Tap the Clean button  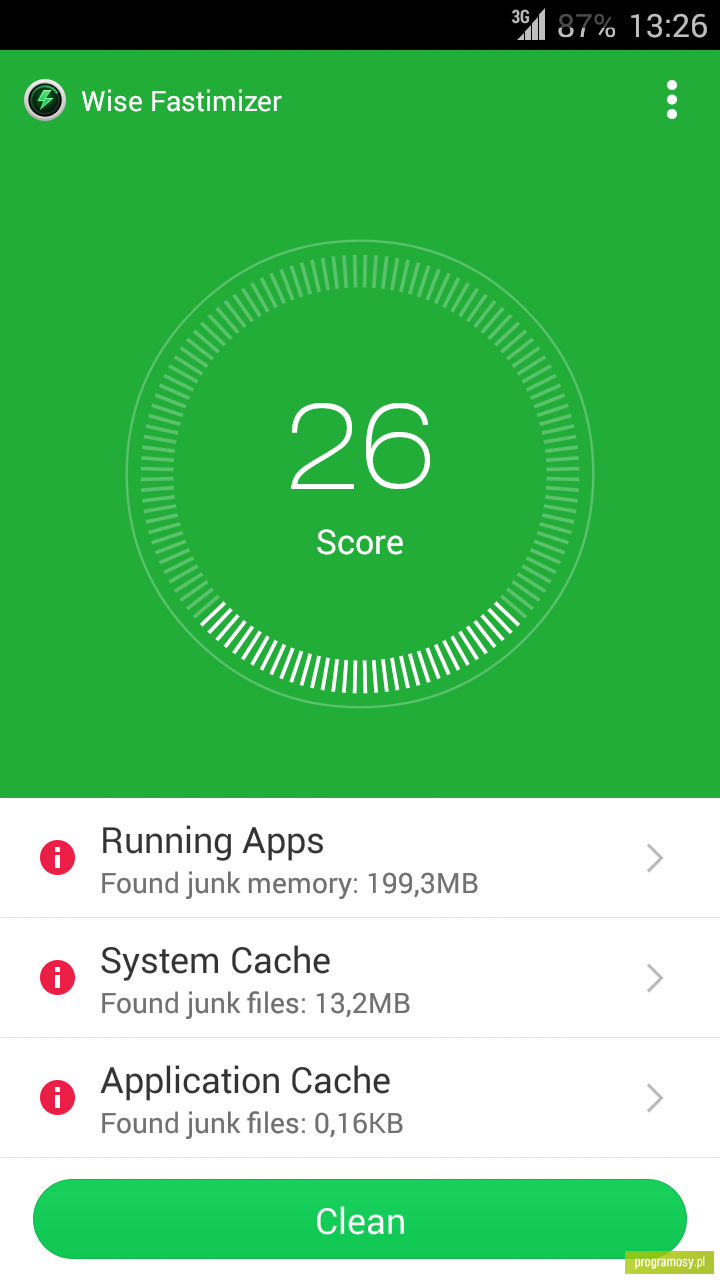tap(360, 1220)
